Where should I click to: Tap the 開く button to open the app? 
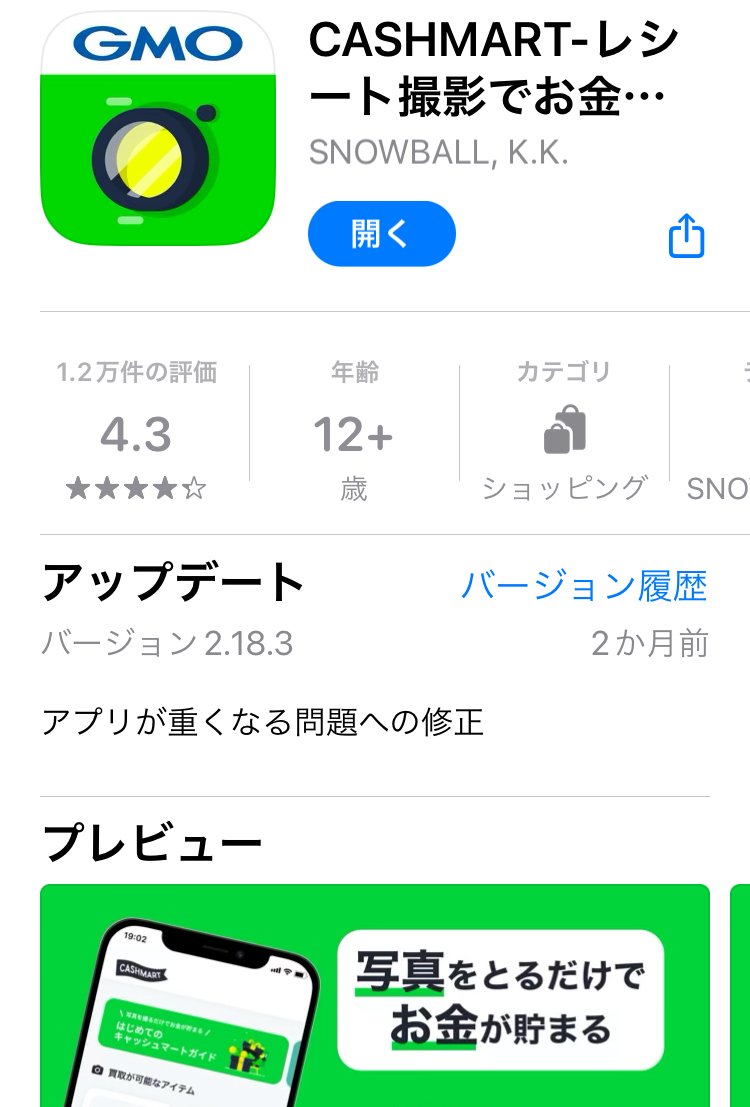(x=381, y=233)
